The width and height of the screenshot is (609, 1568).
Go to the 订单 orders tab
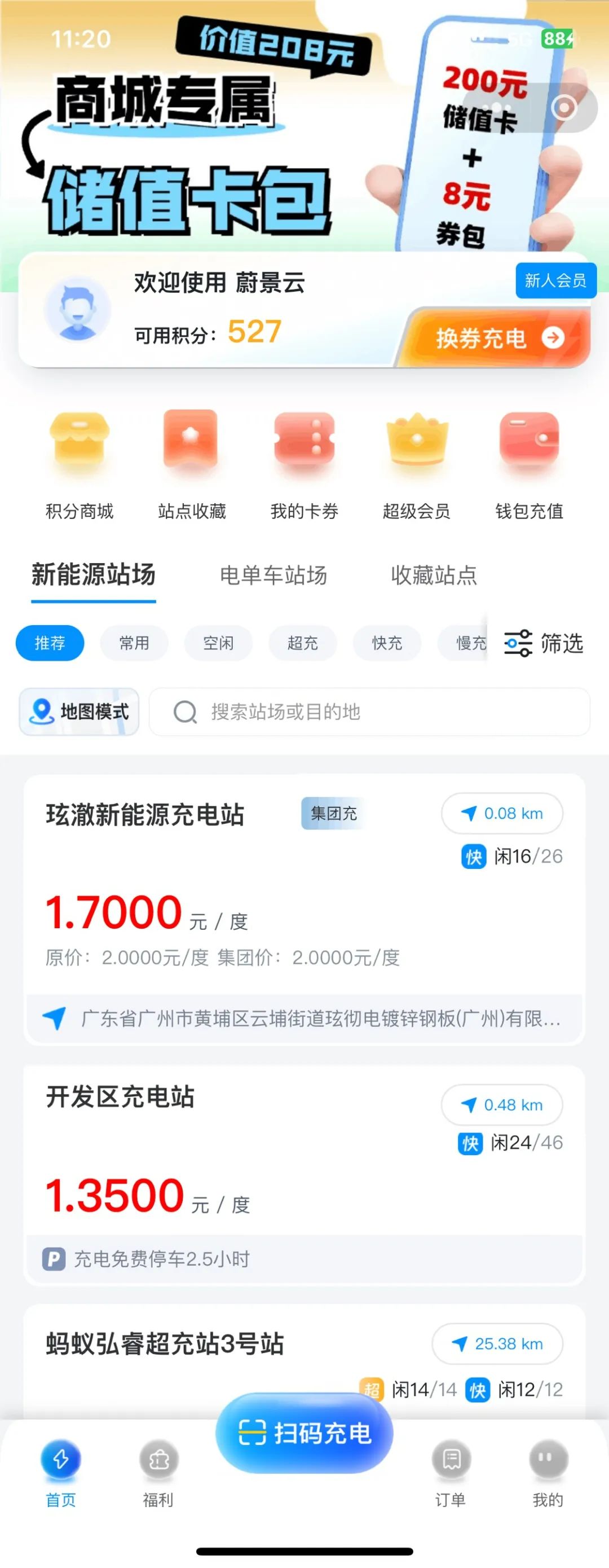point(451,1473)
